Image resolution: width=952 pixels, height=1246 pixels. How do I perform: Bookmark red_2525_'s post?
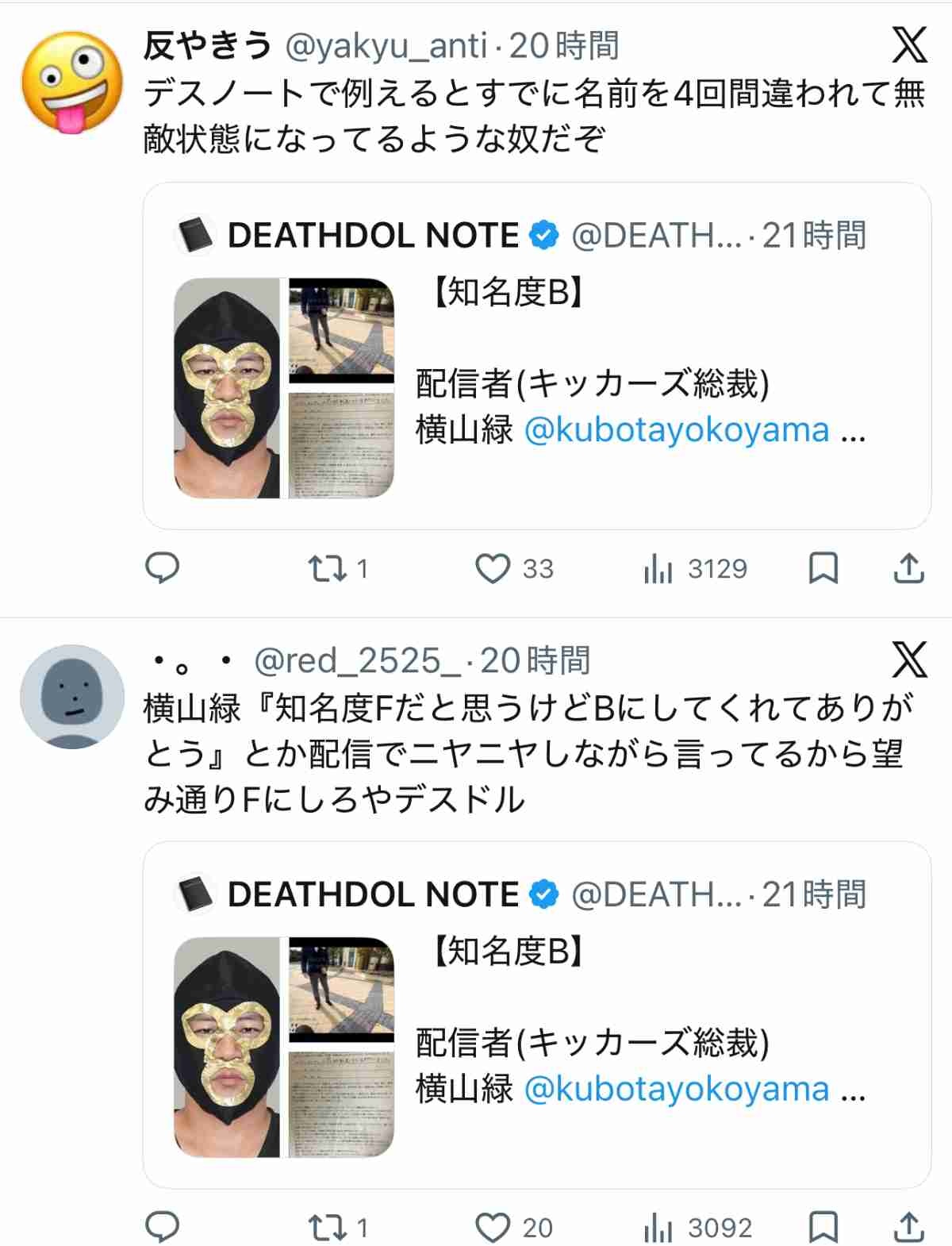point(823,1228)
